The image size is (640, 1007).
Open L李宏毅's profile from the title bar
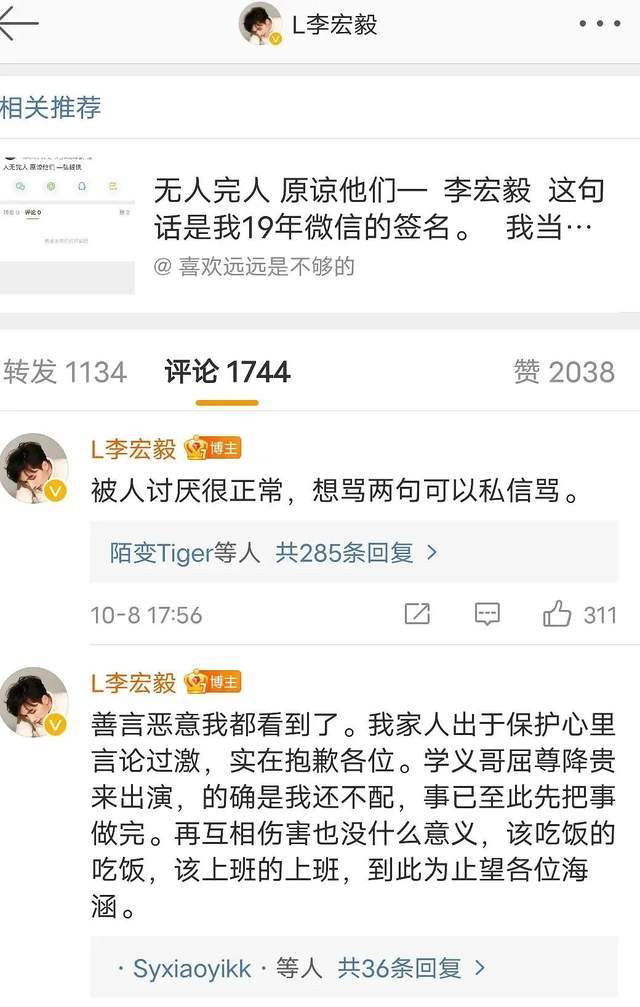(x=312, y=24)
